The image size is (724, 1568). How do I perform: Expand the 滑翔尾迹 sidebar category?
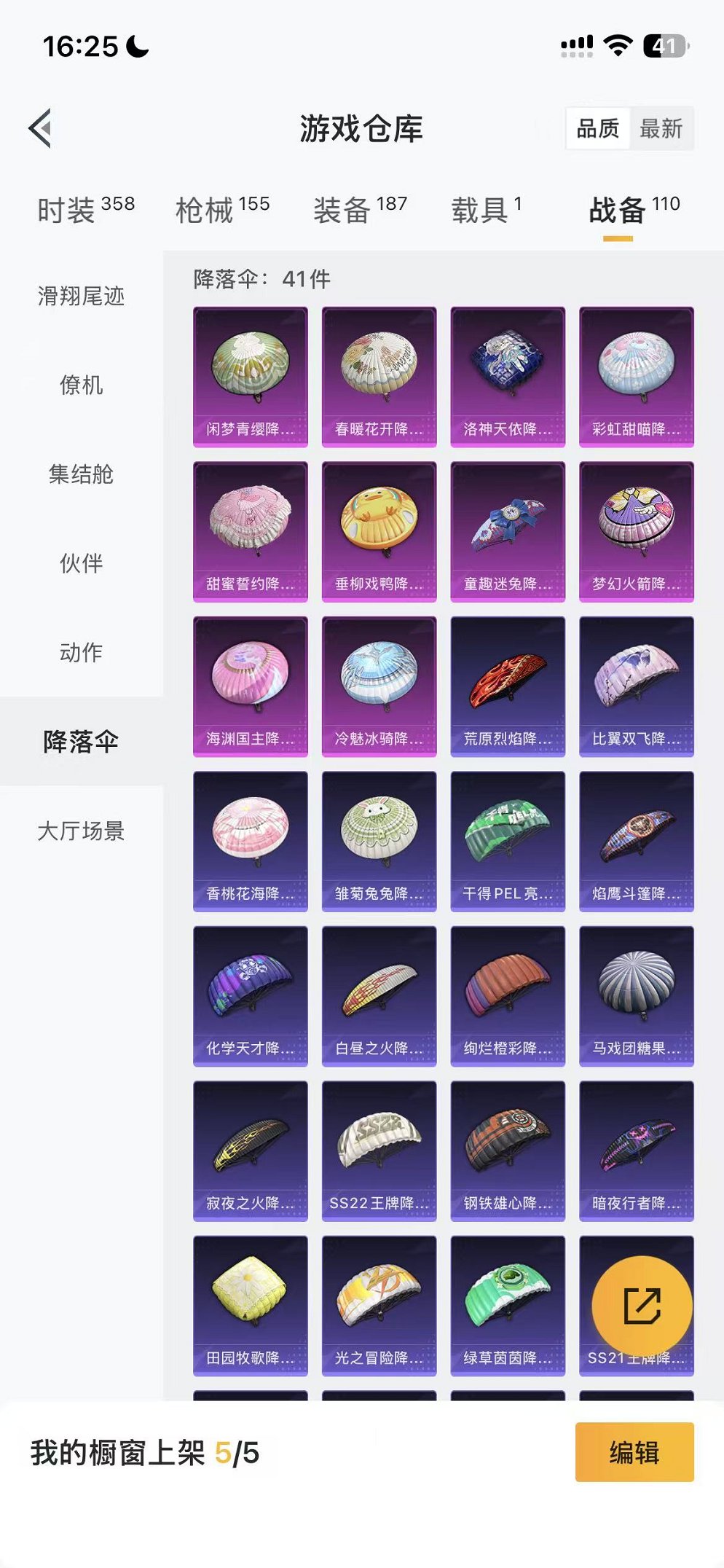click(79, 297)
